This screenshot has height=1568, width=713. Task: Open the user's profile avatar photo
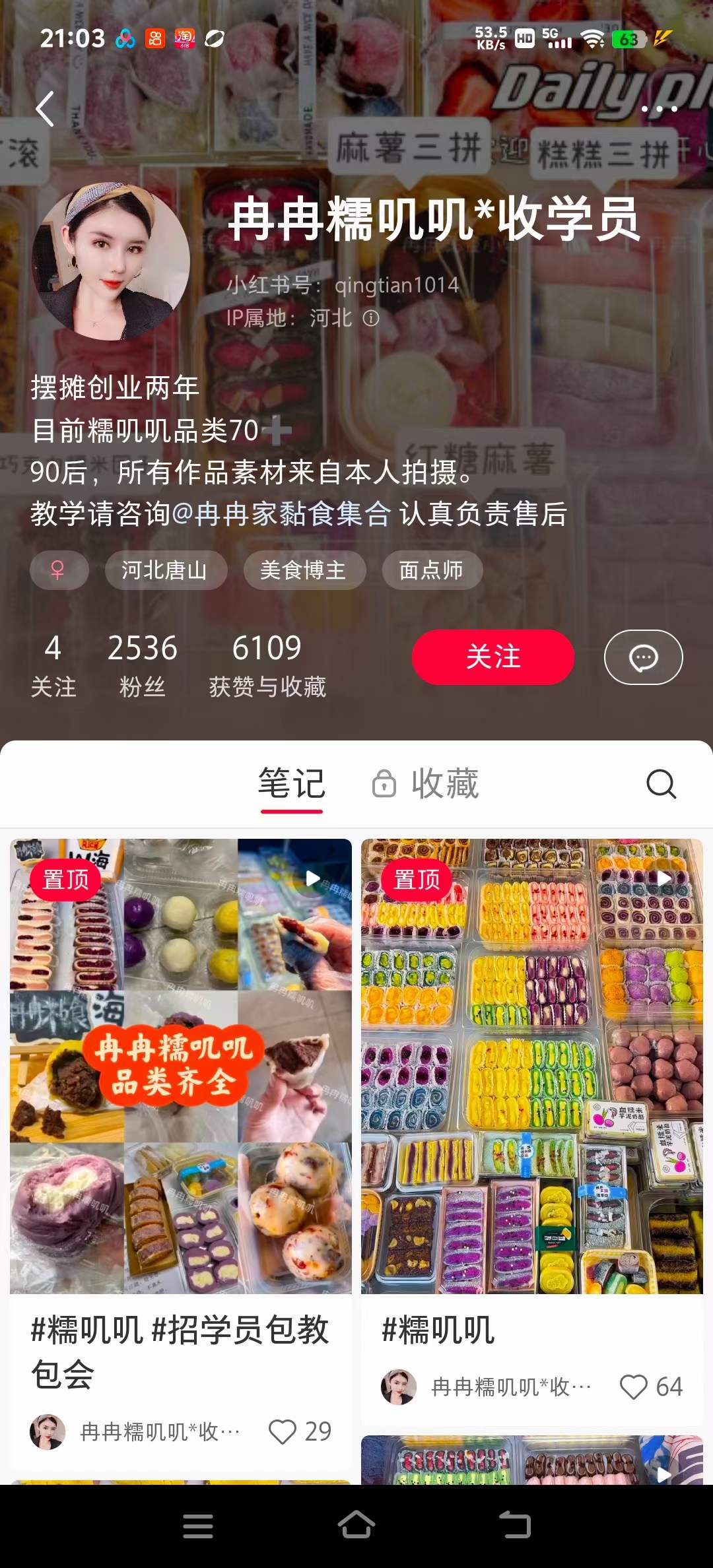point(114,259)
